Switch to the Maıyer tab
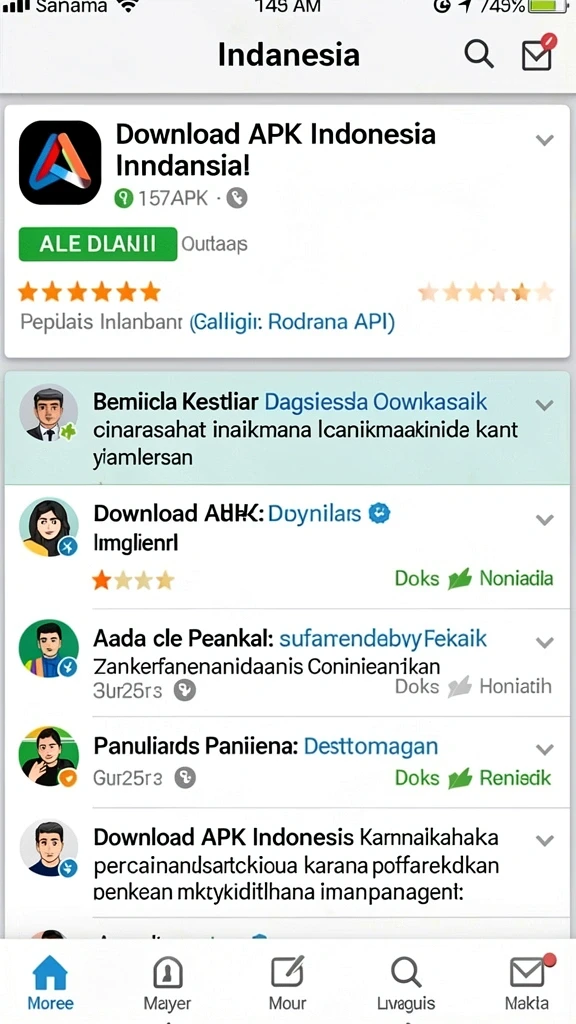The width and height of the screenshot is (576, 1024). tap(167, 984)
